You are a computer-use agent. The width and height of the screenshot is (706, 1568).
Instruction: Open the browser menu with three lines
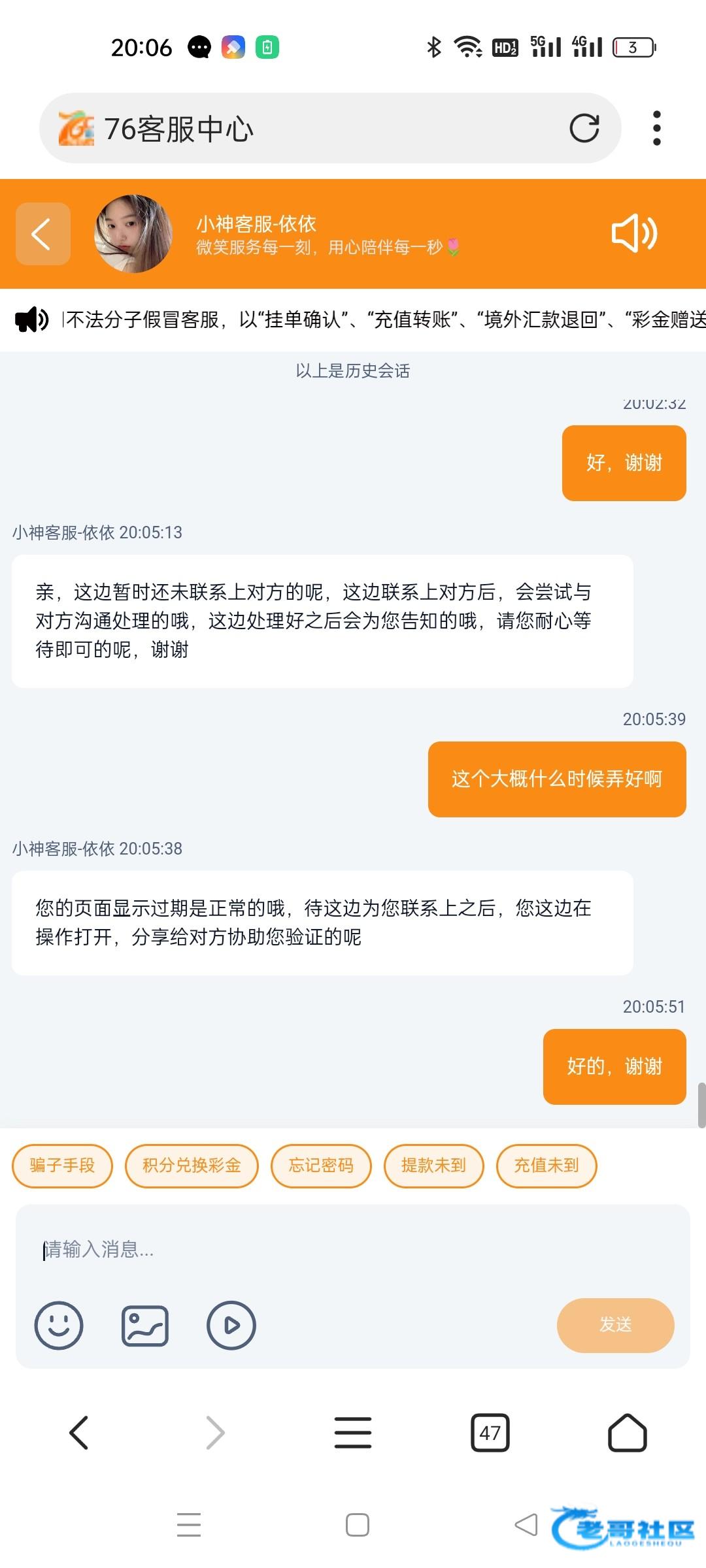(353, 1433)
